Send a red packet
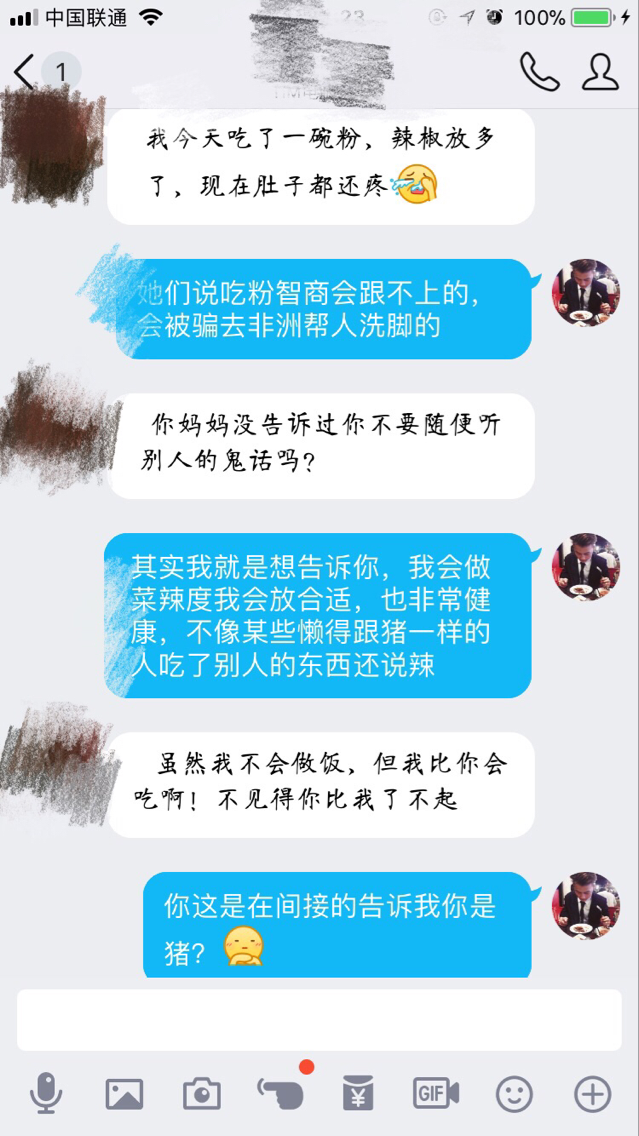This screenshot has height=1136, width=639. [357, 1094]
